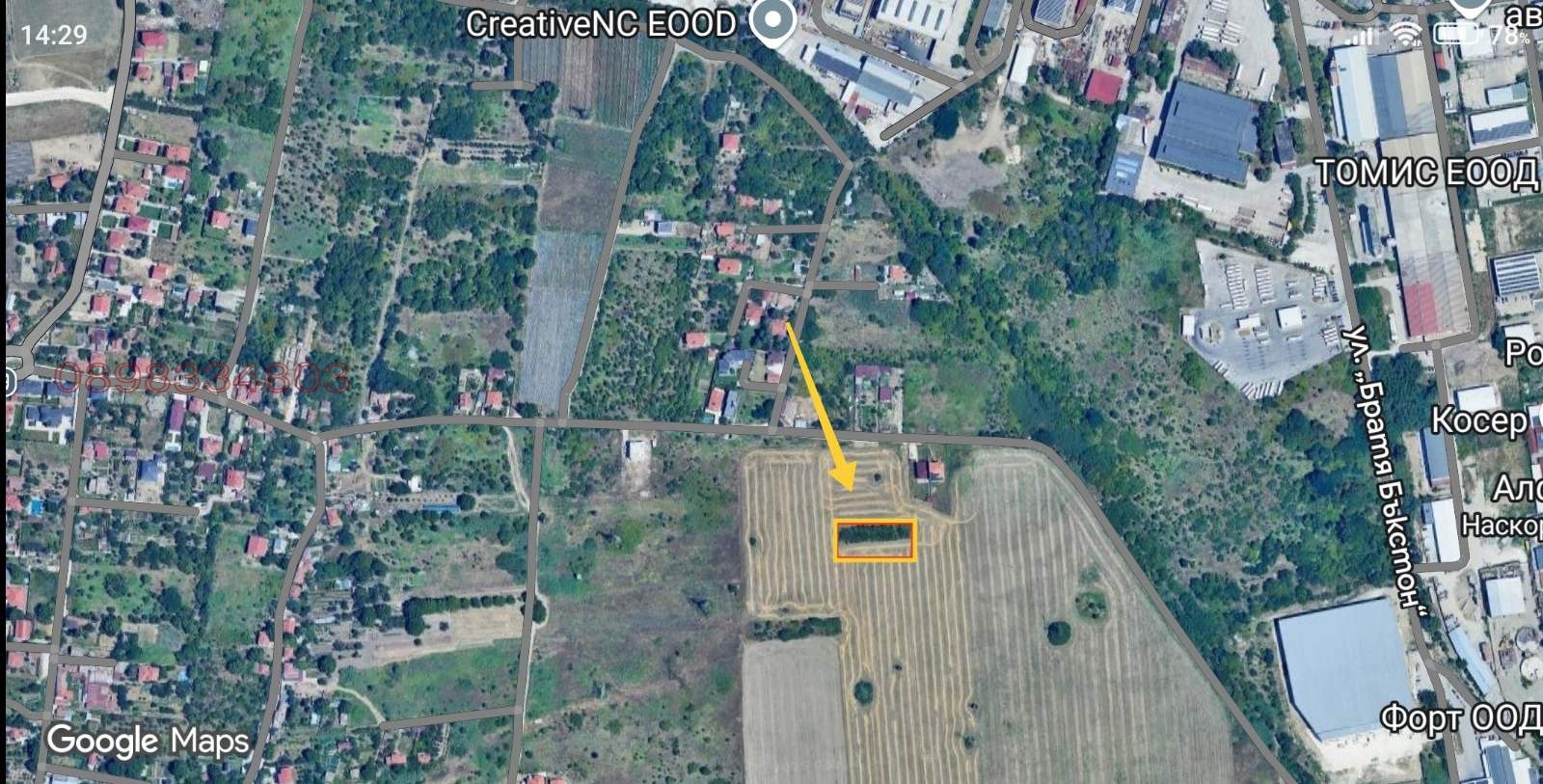Select the Форт ООД place label
The image size is (1543, 784).
tap(1459, 717)
